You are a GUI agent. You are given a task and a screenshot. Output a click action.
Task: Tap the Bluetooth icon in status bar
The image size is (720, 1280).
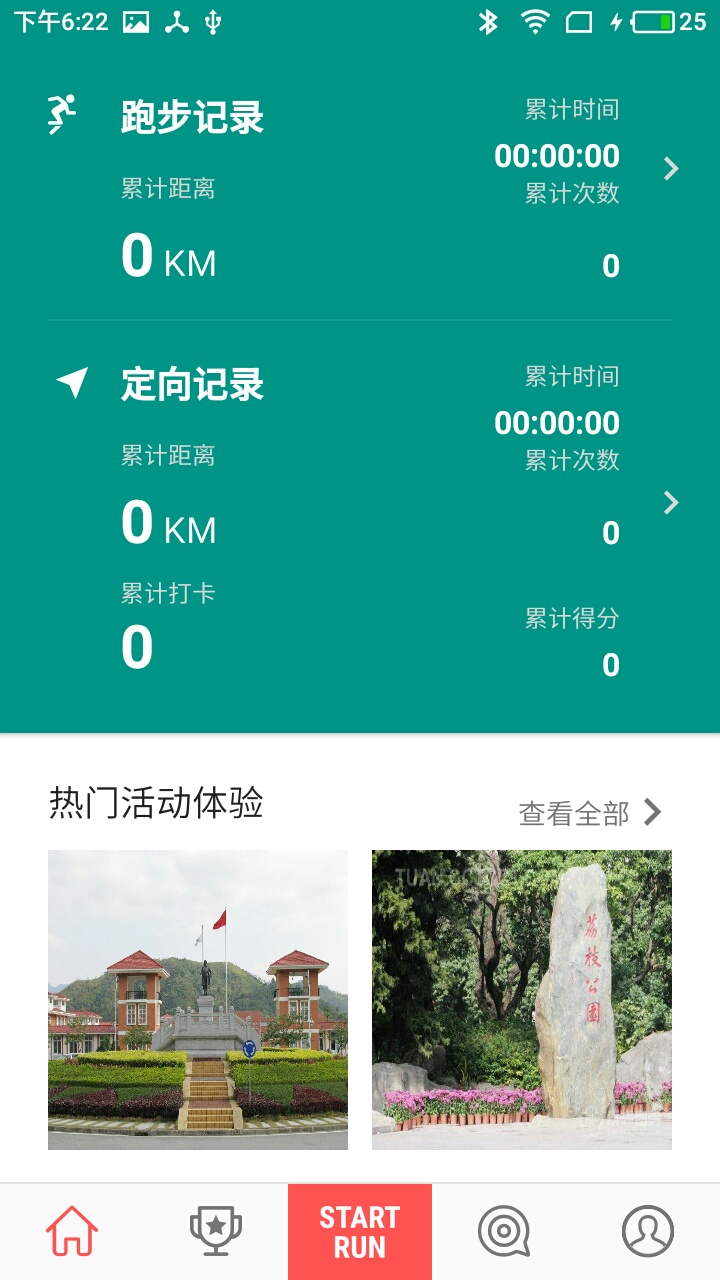click(x=486, y=21)
